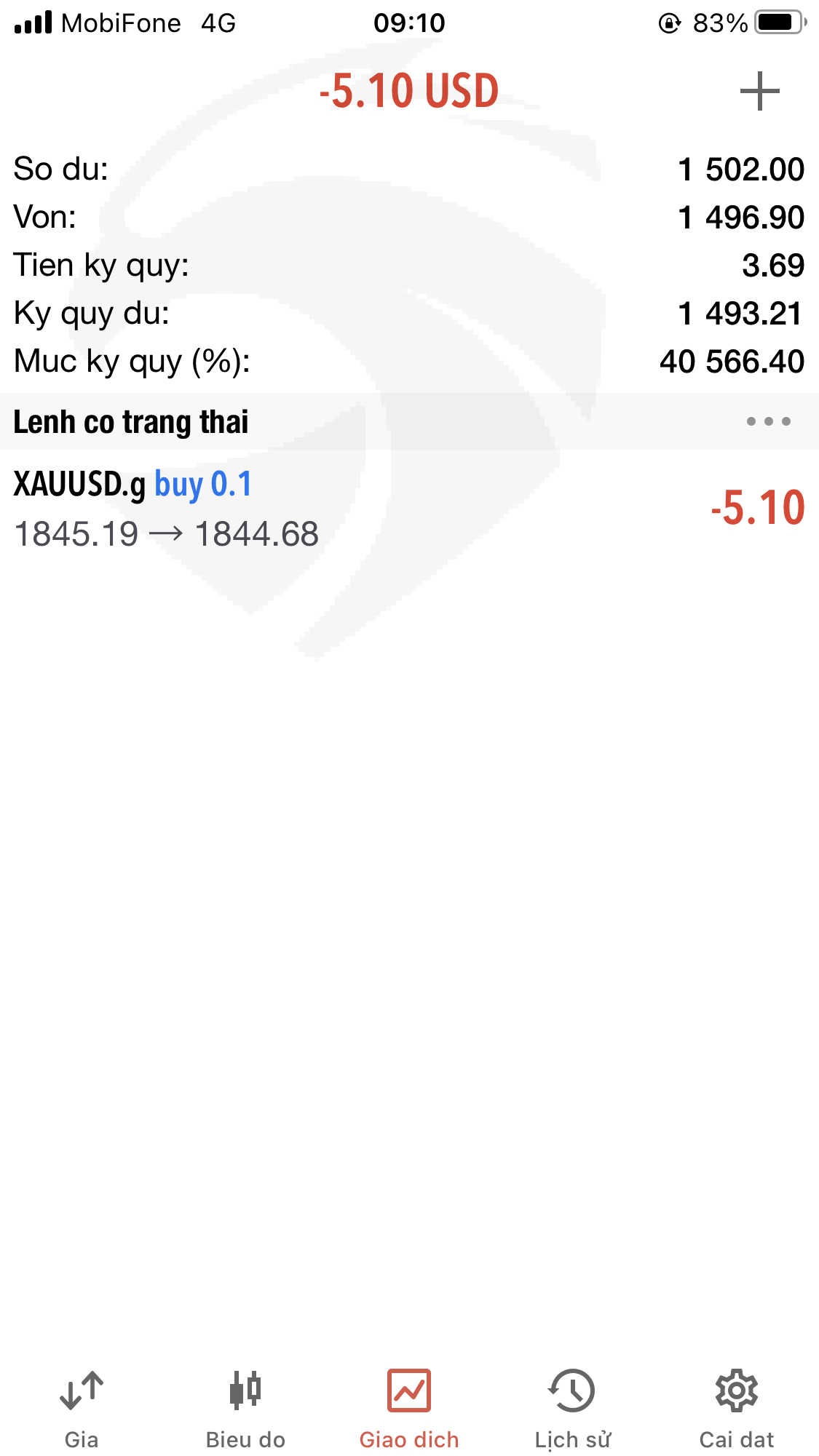Switch to the Gia tab
The image size is (819, 1456).
coord(82,1409)
